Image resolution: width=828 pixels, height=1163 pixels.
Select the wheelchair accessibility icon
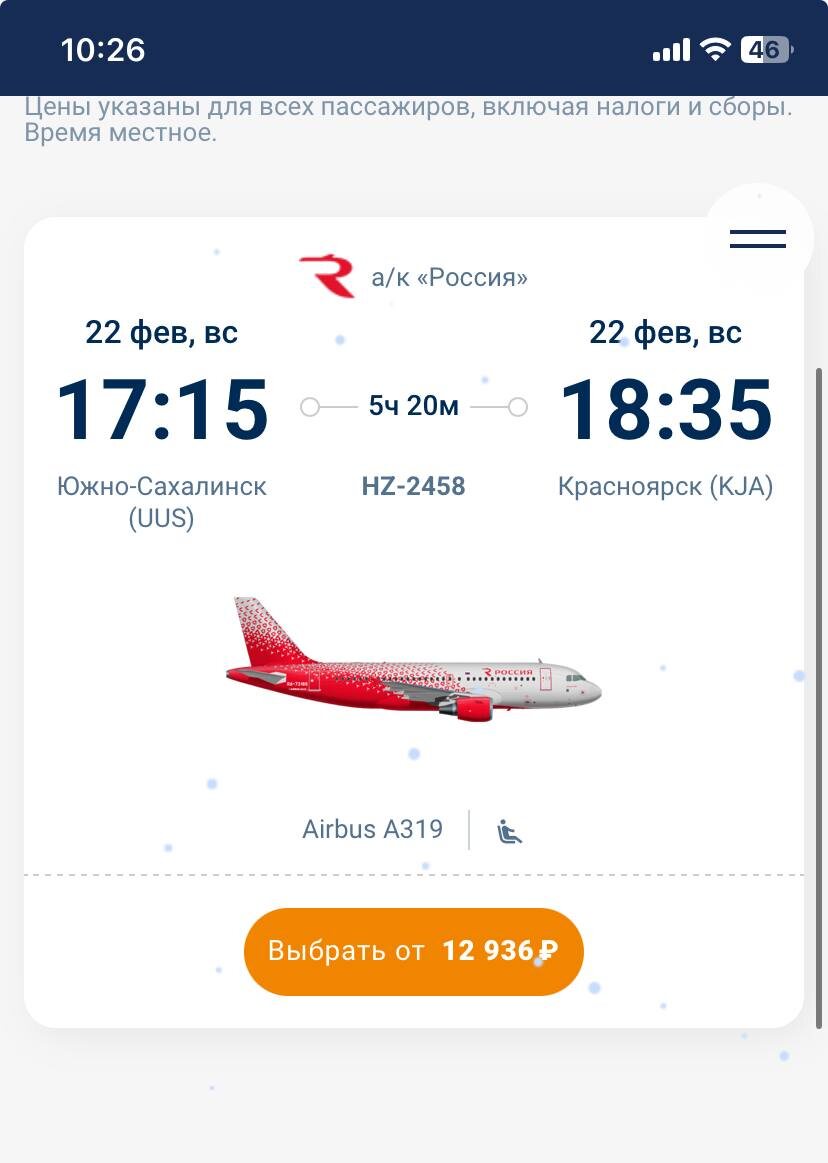point(508,829)
